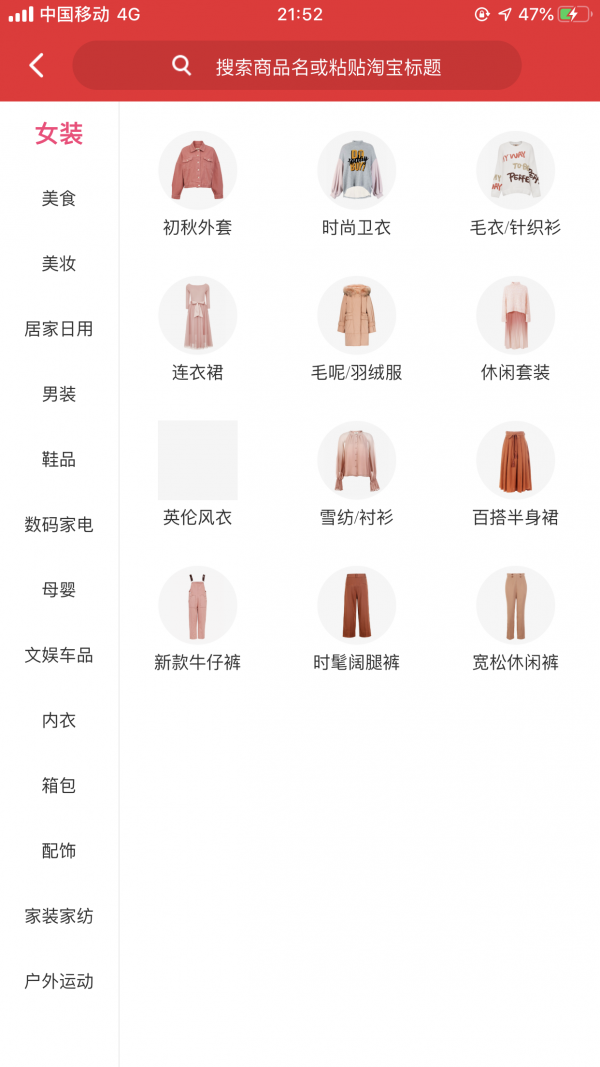Viewport: 600px width, 1067px height.
Task: Browse 雪纺/衬衫 items
Action: [357, 475]
